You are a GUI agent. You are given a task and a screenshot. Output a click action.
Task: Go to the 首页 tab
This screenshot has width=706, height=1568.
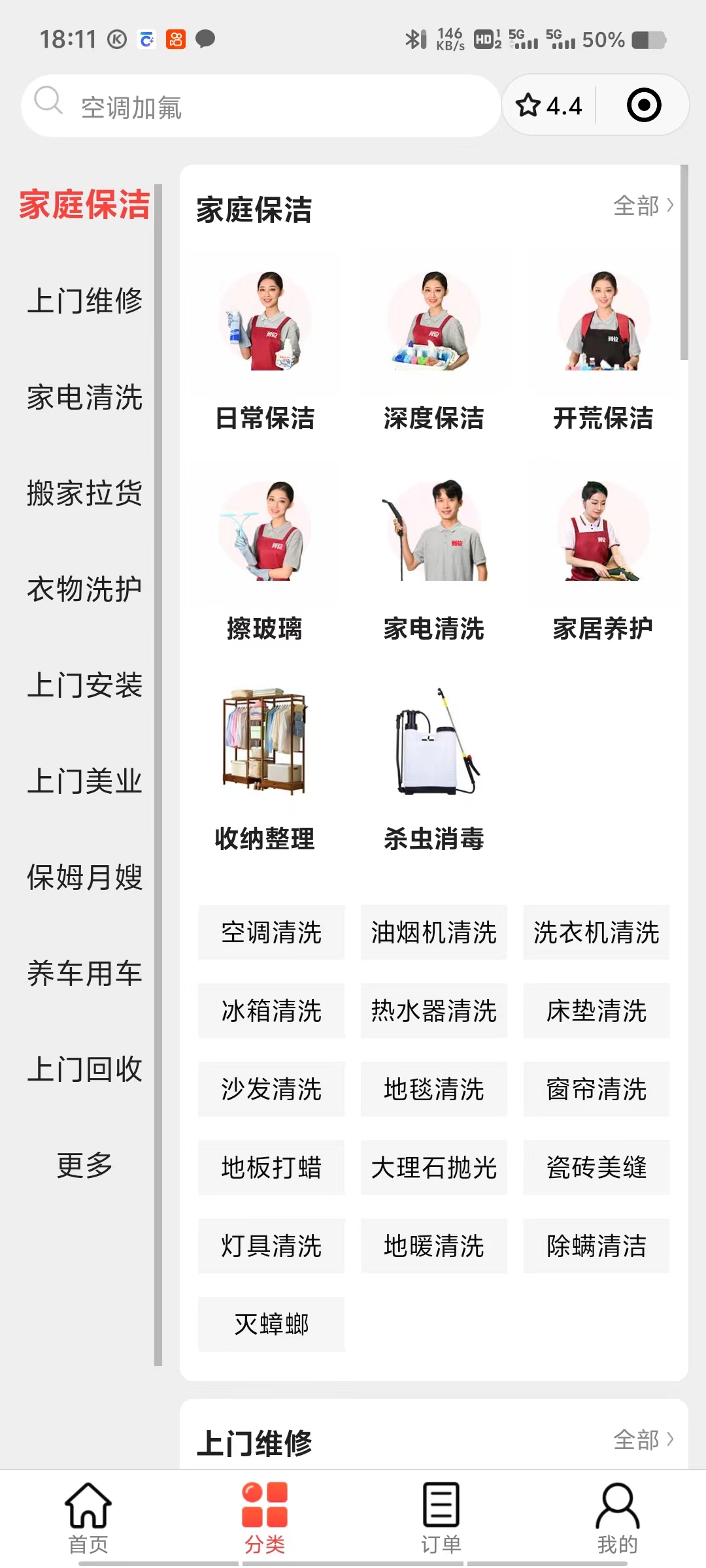click(88, 1518)
